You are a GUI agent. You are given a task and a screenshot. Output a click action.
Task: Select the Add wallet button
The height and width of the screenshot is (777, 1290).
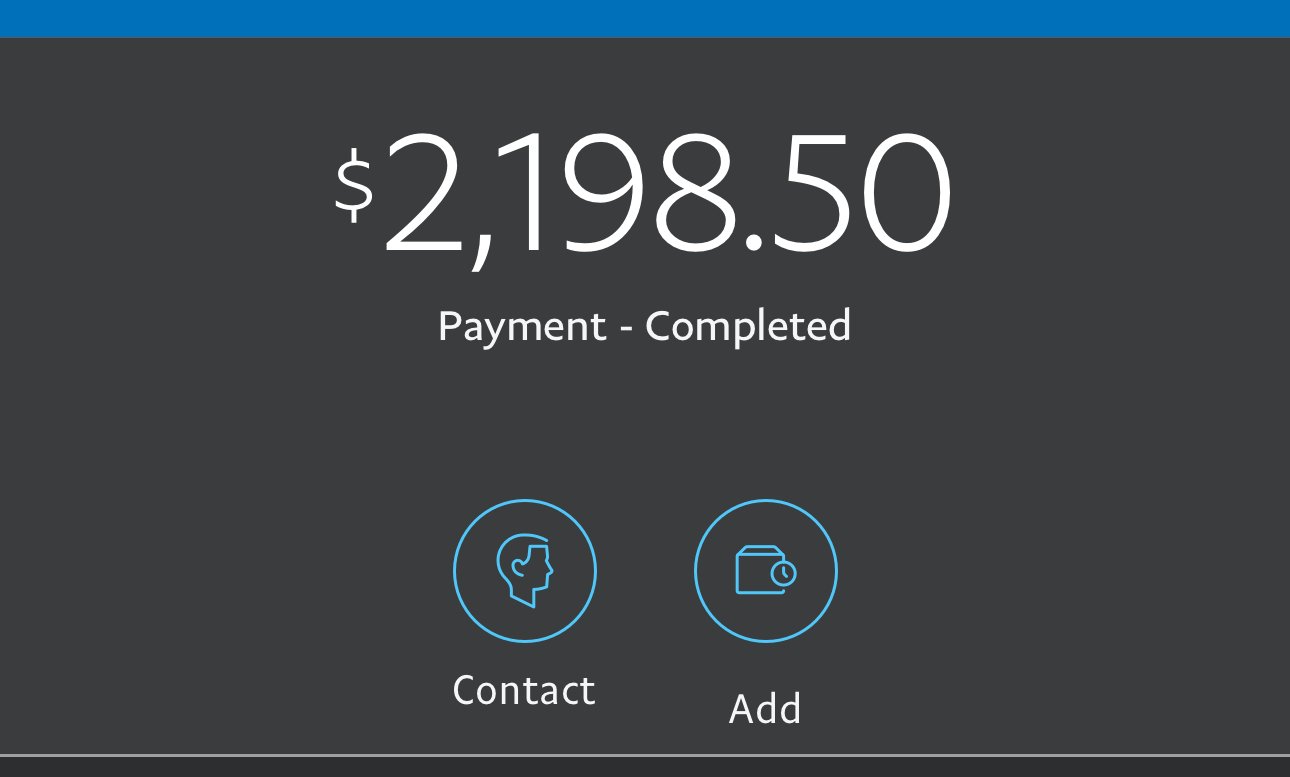766,571
